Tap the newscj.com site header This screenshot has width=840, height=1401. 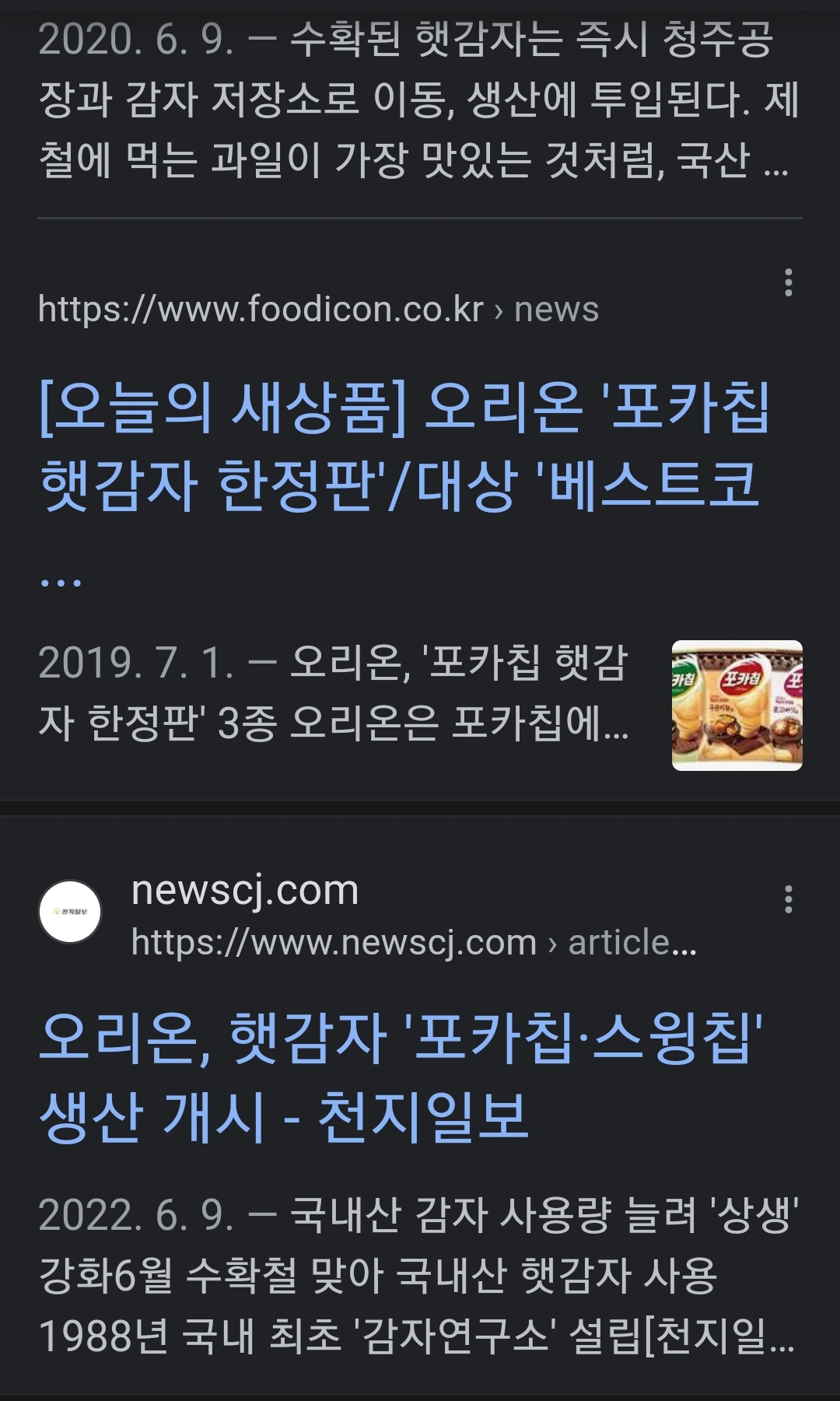(367, 912)
